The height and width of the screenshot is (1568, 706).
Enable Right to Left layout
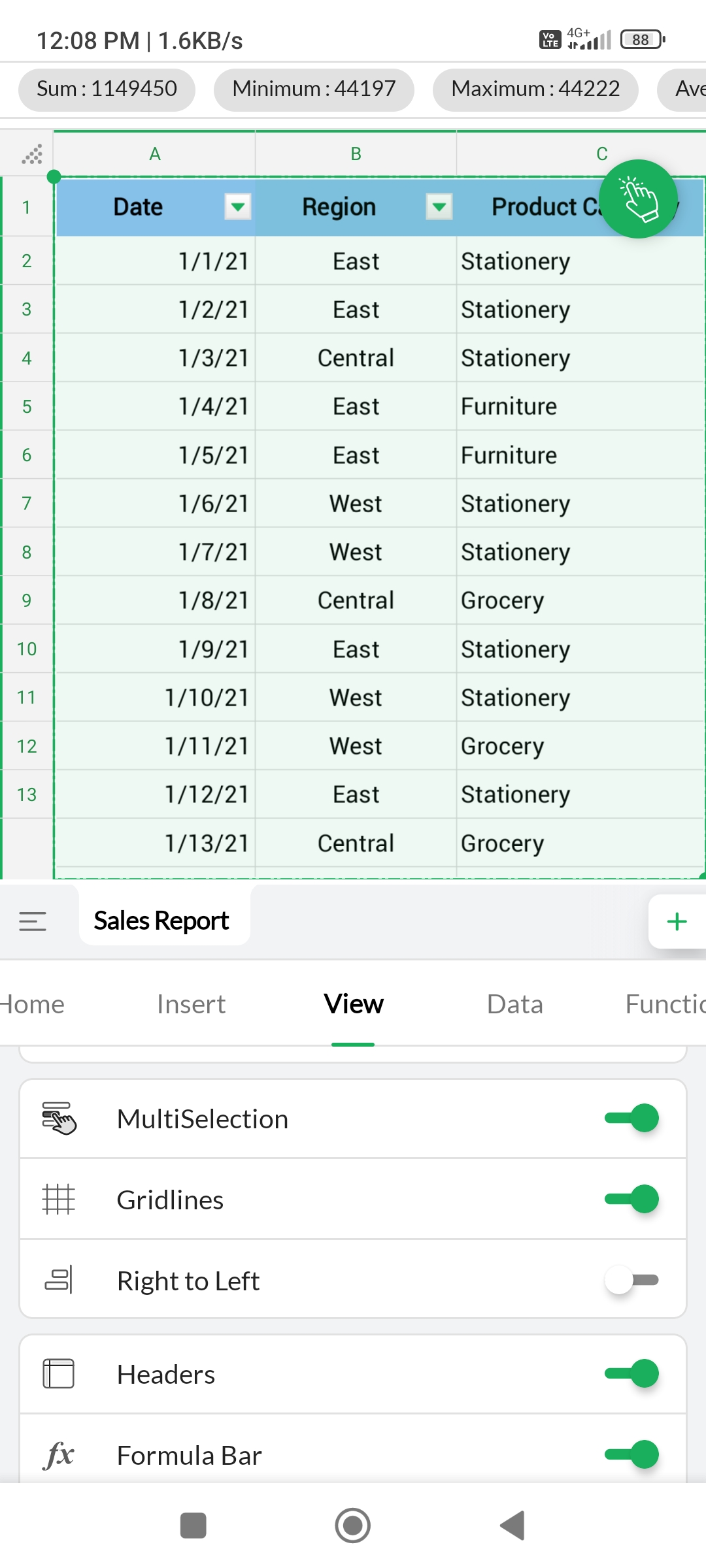coord(631,1281)
